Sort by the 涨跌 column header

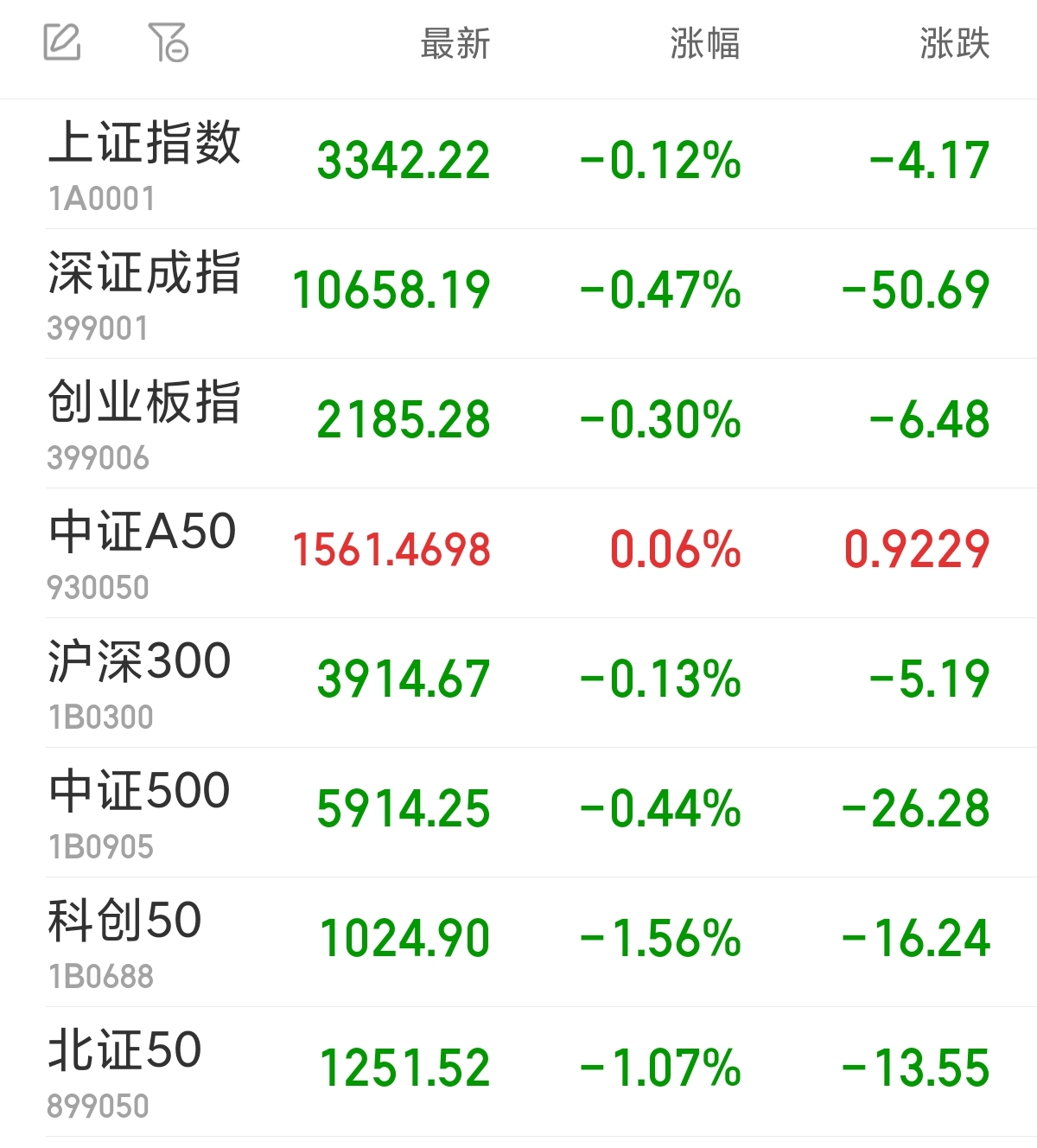(x=952, y=42)
